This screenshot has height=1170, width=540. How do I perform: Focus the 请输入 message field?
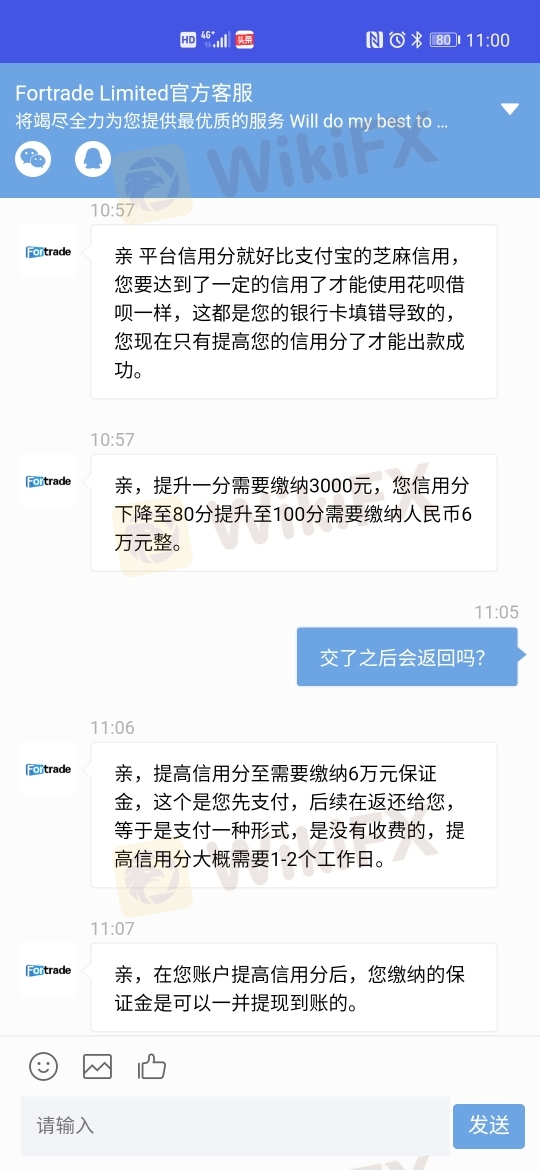235,1125
